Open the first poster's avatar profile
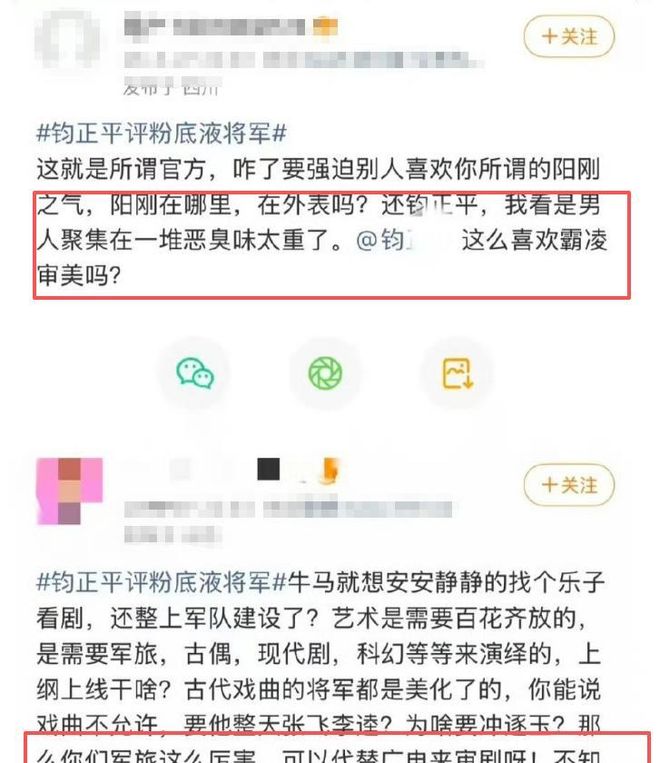Screen dimensions: 660x763 pyautogui.click(x=67, y=44)
